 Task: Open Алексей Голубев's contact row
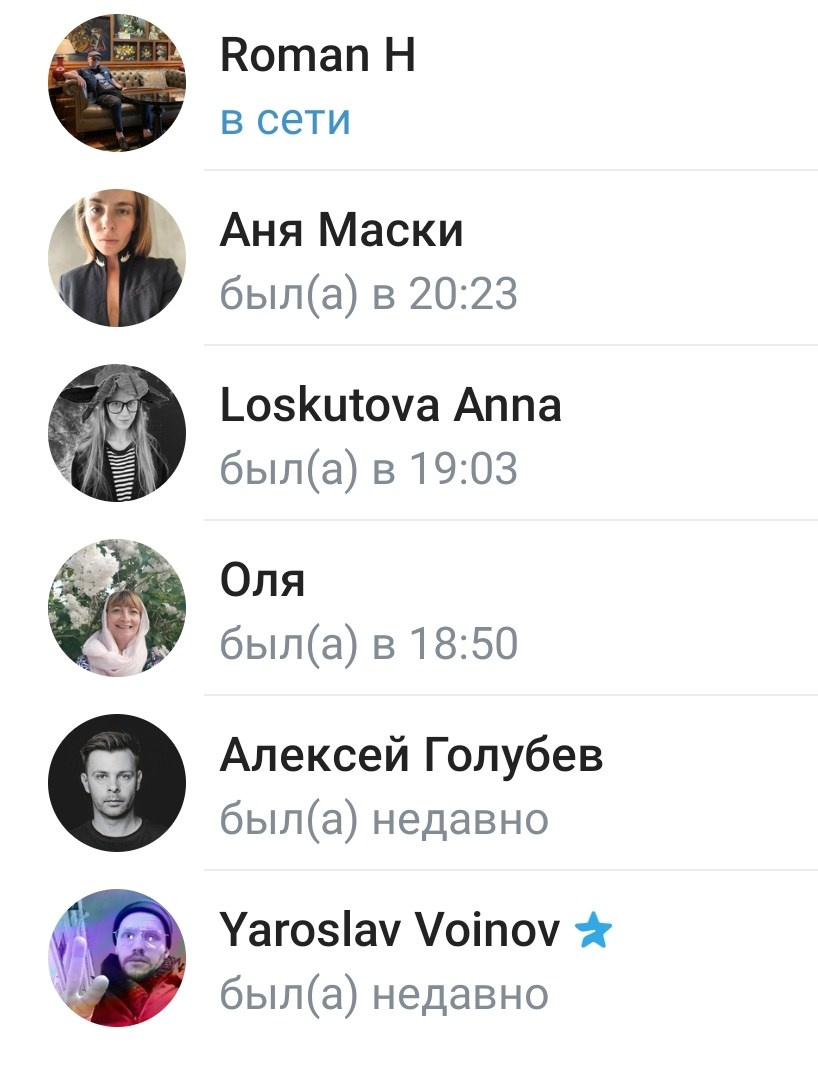409,783
